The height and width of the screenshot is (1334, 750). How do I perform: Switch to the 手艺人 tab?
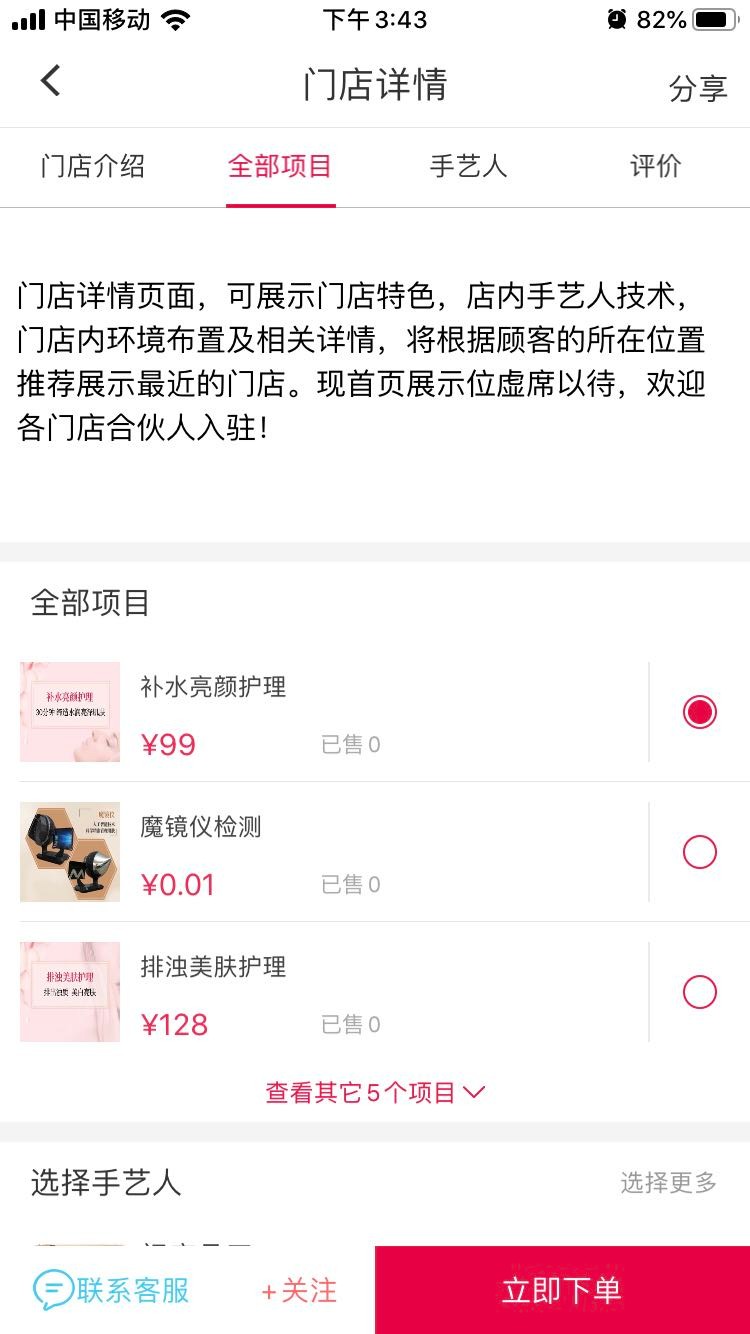coord(468,168)
